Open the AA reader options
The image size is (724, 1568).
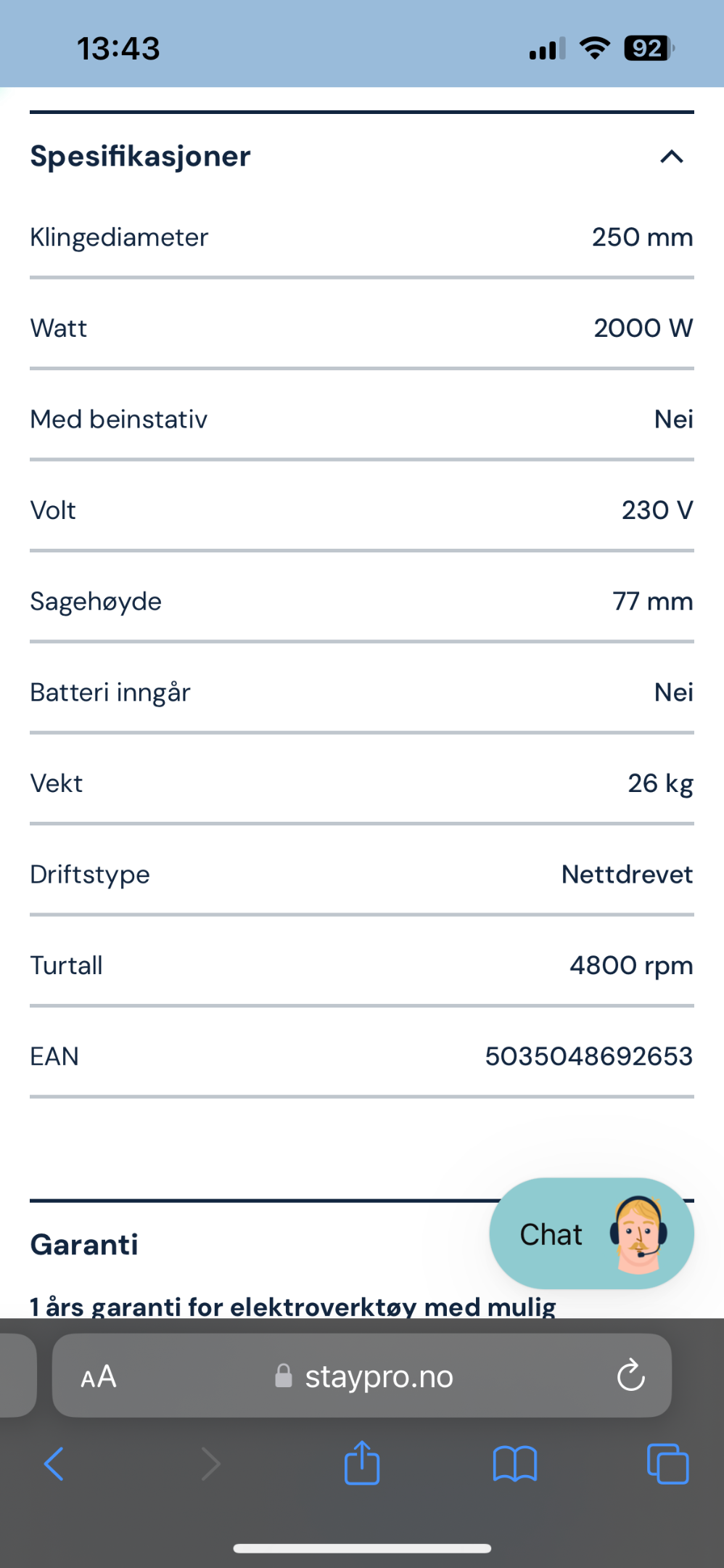pyautogui.click(x=99, y=1376)
